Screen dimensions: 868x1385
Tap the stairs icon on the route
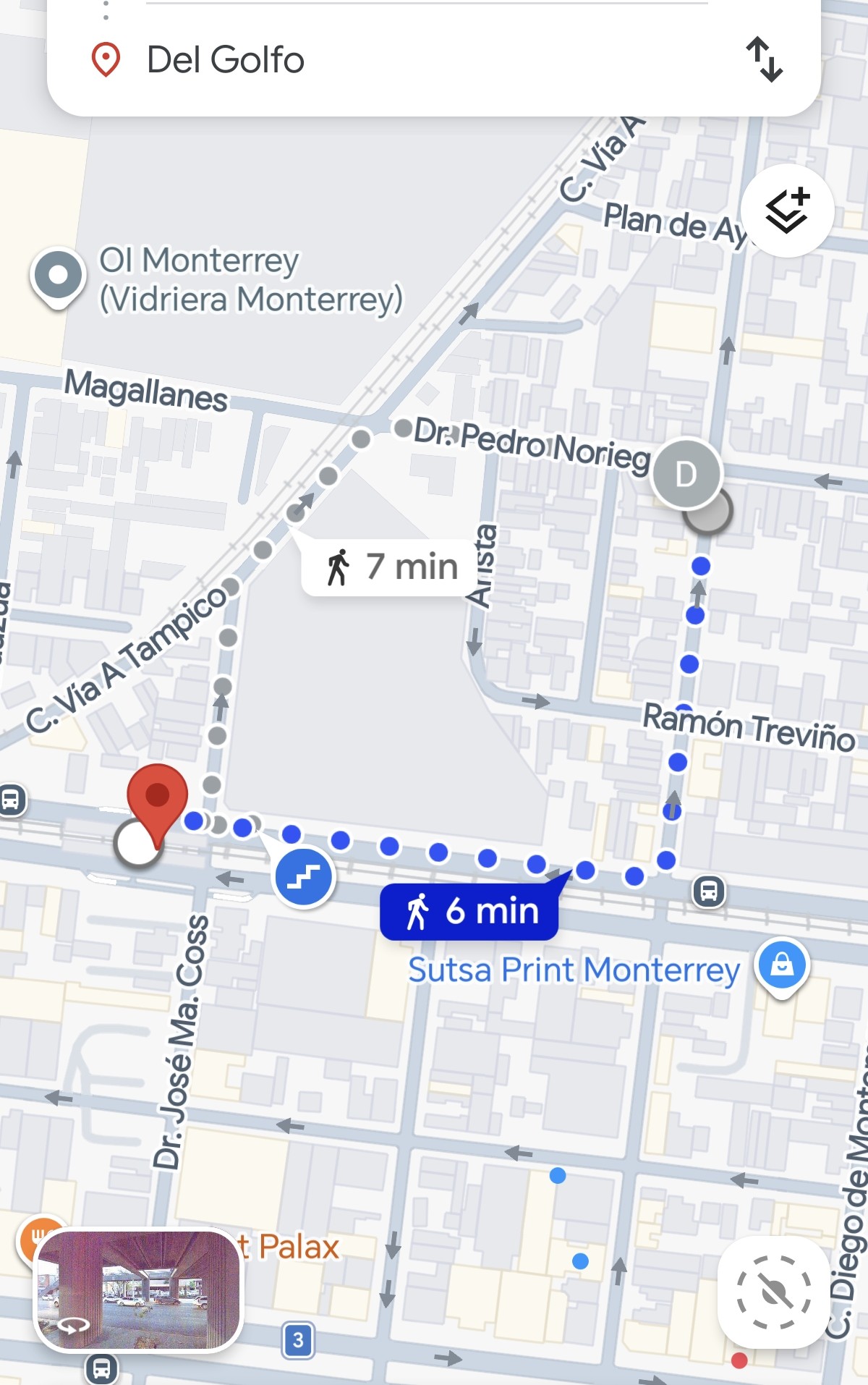click(304, 876)
